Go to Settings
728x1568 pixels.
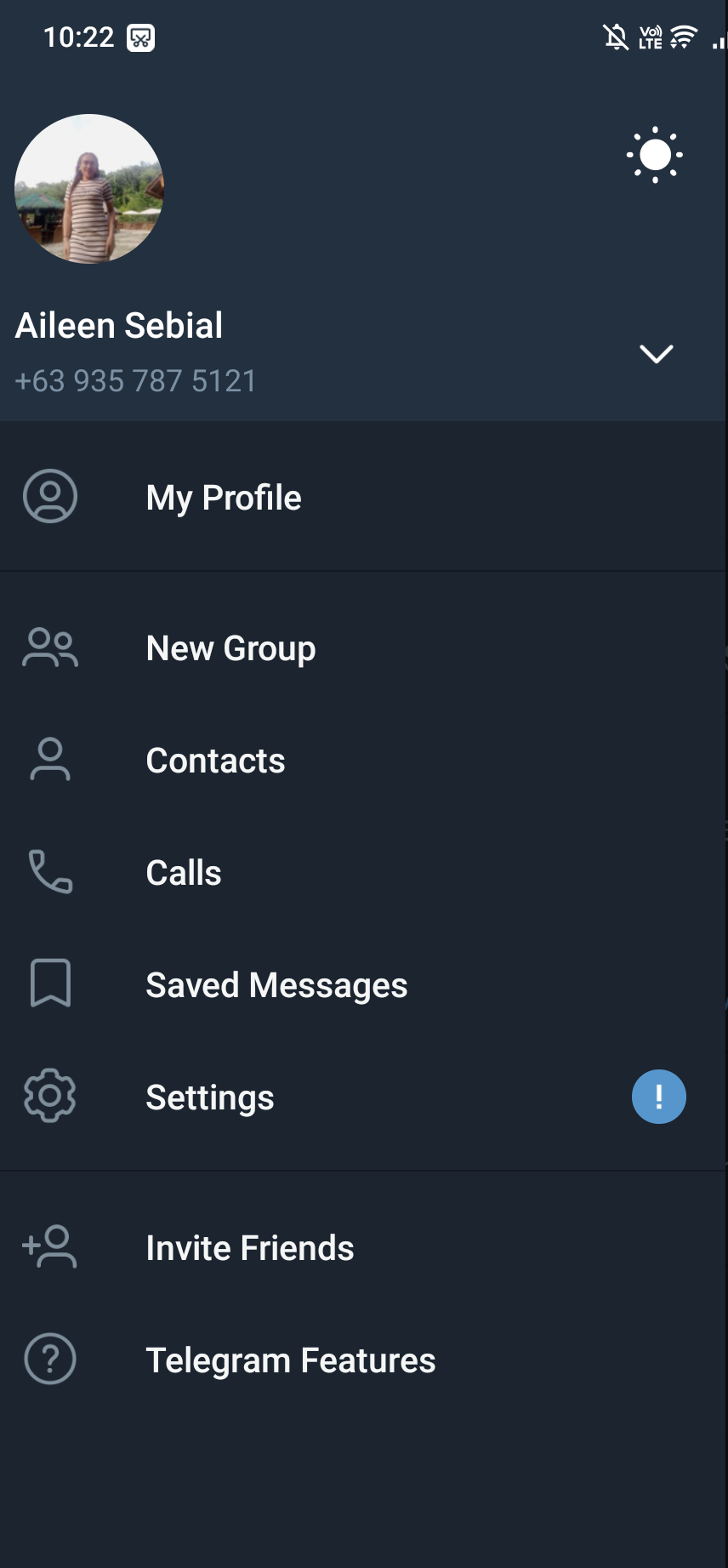(x=210, y=1098)
